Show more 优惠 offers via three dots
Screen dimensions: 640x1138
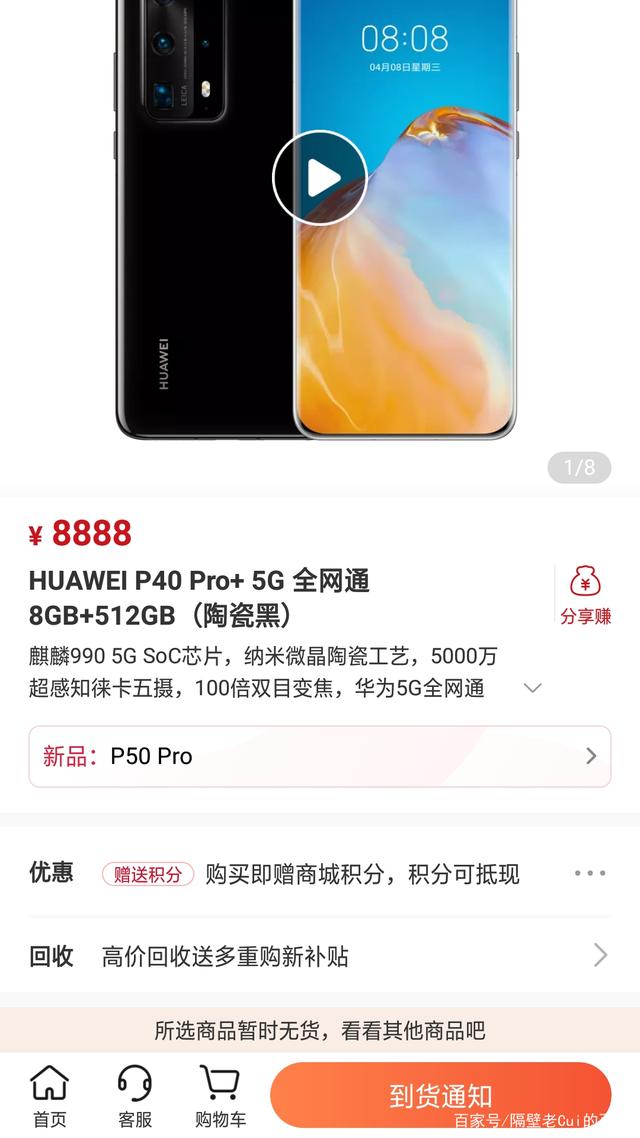pos(590,873)
